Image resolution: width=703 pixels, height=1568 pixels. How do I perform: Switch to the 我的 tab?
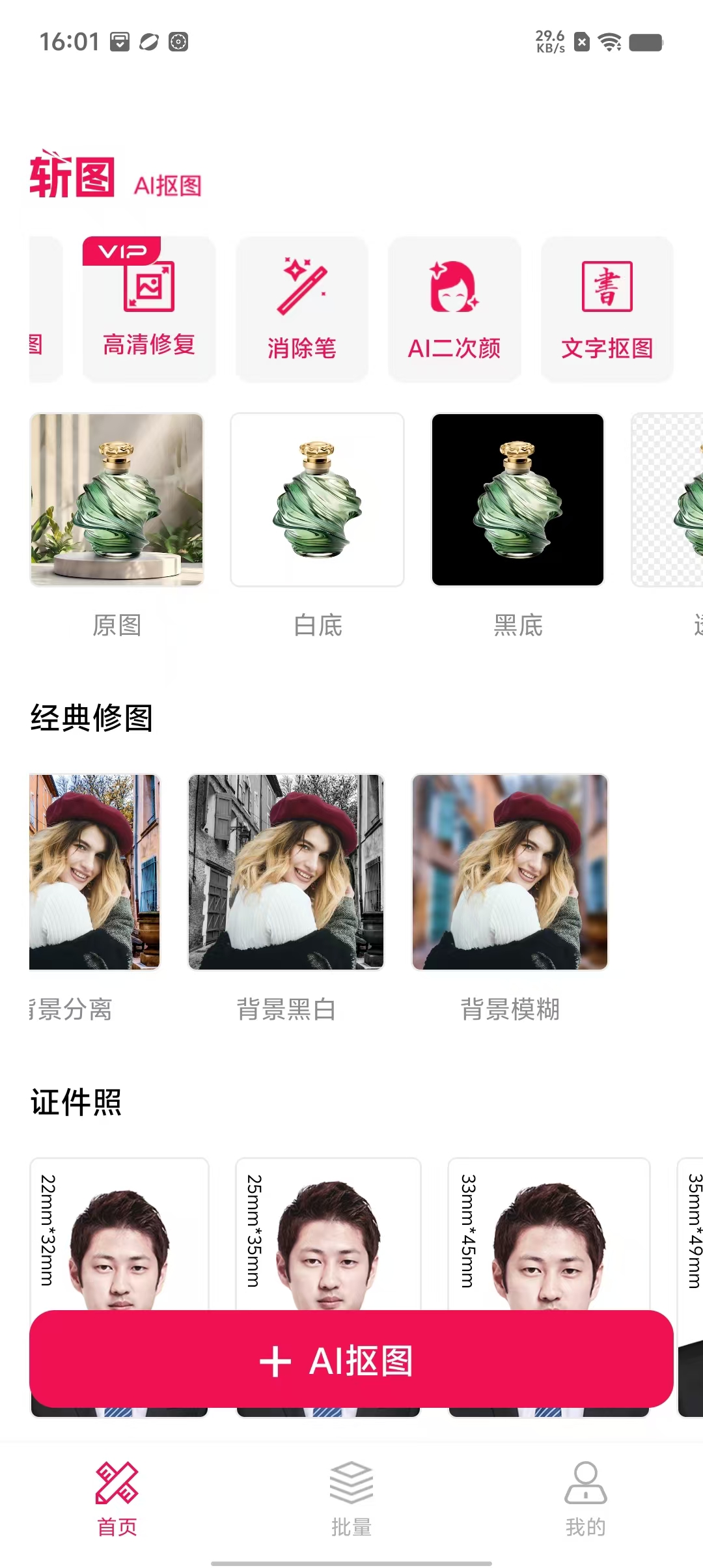(585, 1498)
